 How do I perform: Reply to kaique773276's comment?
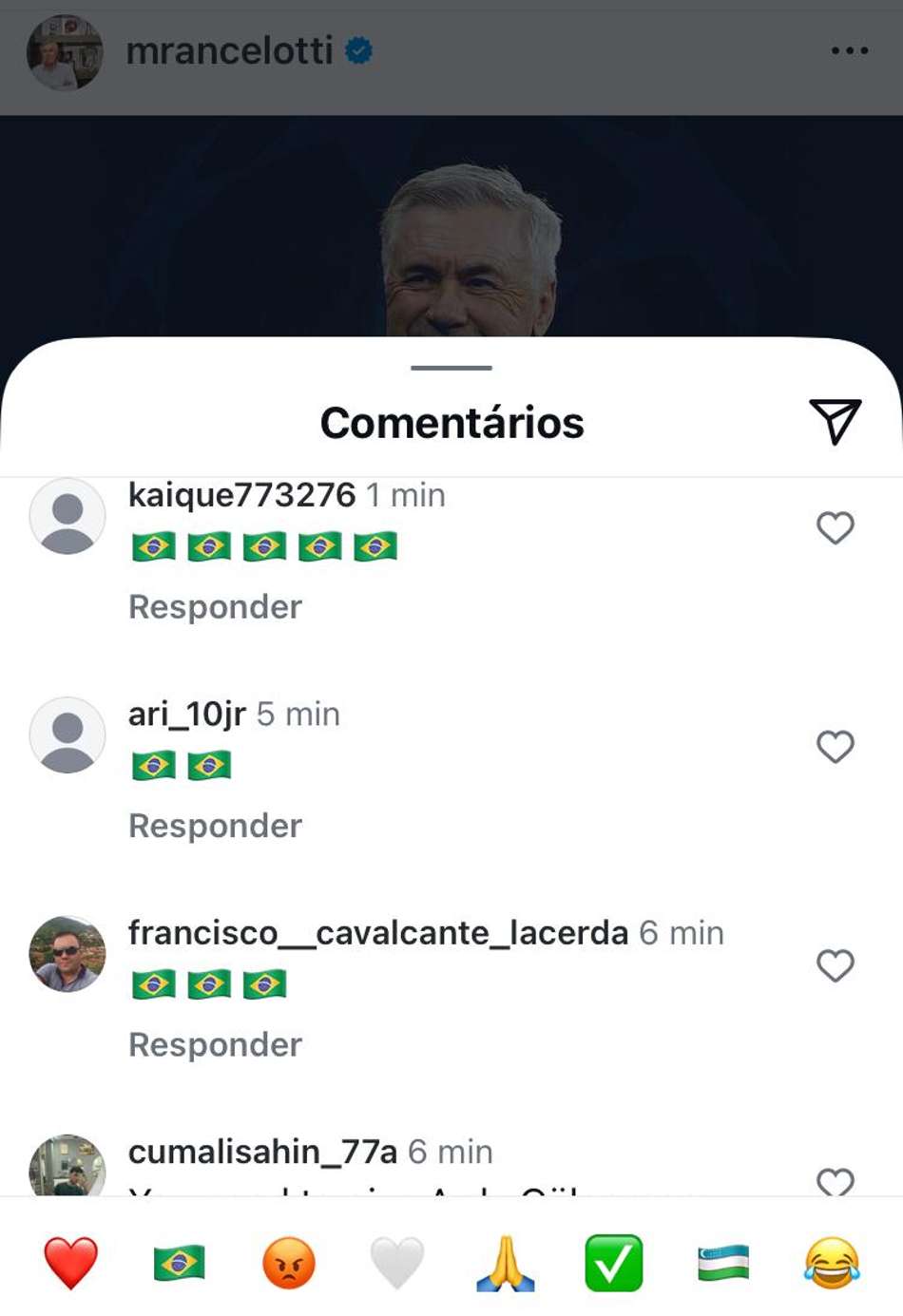(x=215, y=606)
